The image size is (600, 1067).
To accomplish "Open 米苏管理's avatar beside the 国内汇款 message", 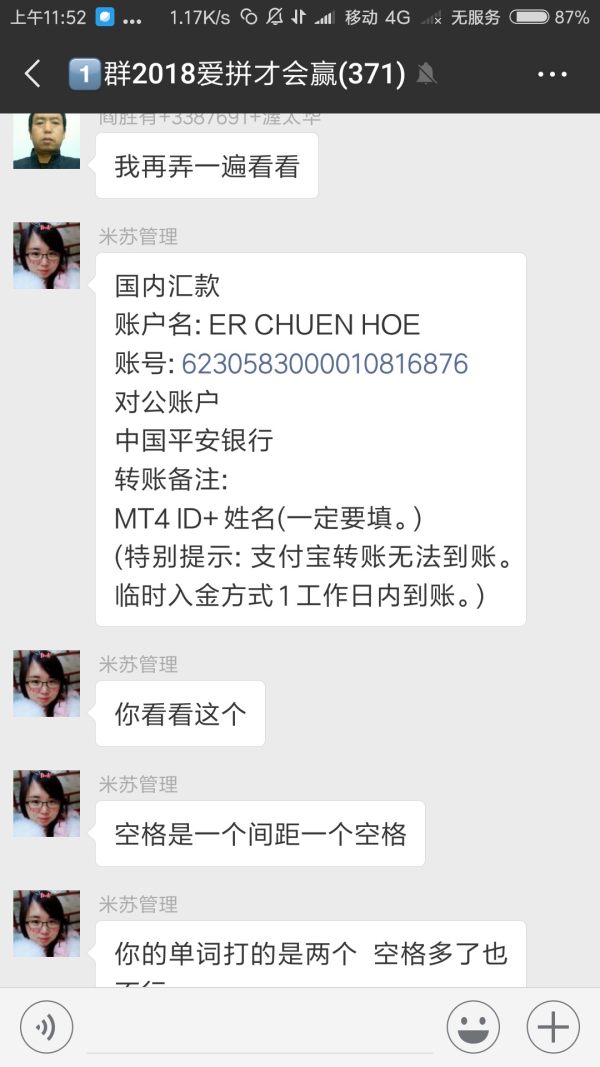I will pos(46,256).
